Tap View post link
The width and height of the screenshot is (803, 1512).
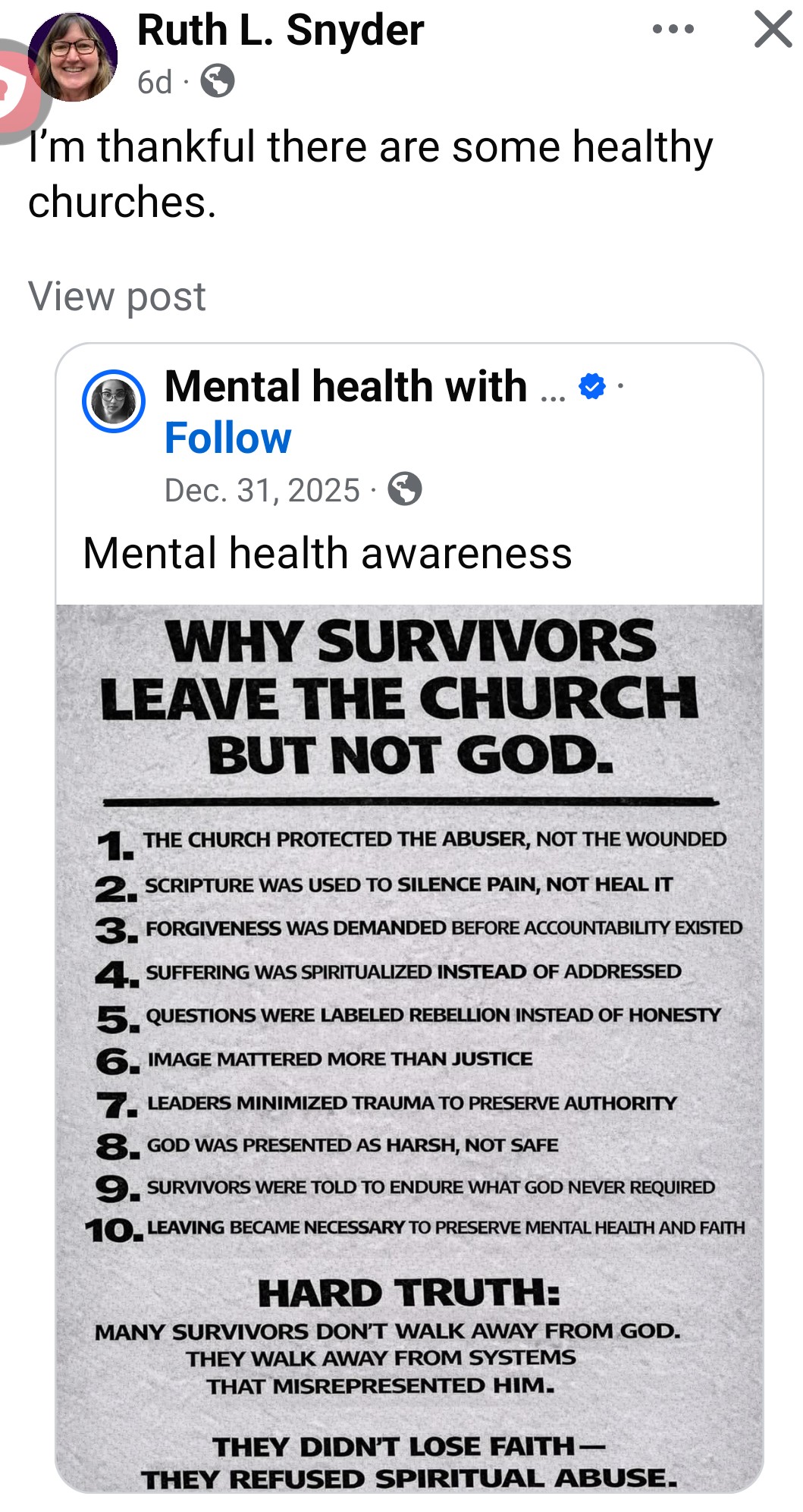click(117, 296)
